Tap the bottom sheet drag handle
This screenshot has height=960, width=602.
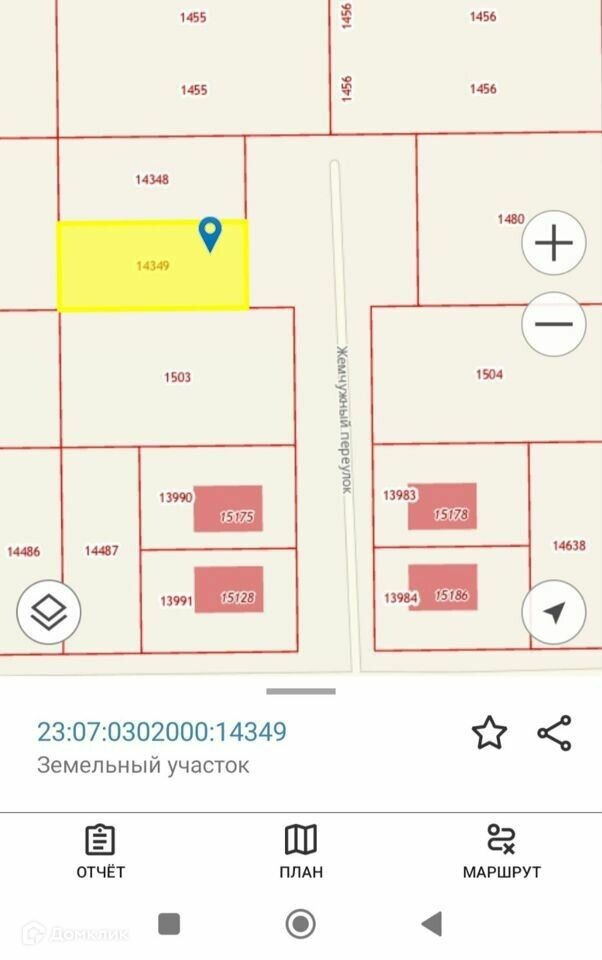[x=301, y=691]
